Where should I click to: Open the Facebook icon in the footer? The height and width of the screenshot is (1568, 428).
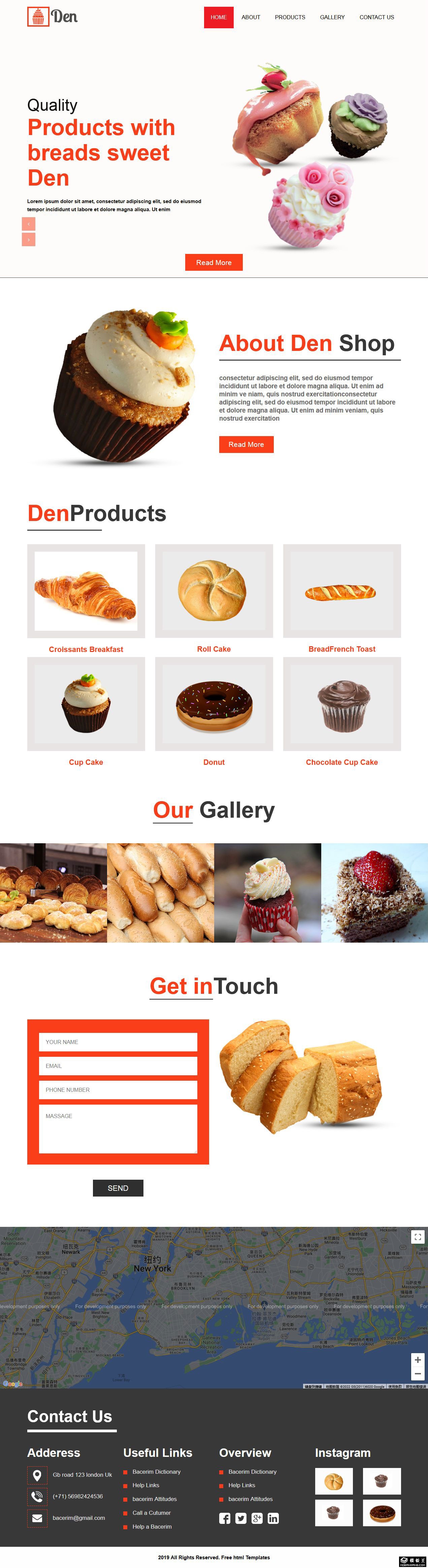pos(225,1518)
